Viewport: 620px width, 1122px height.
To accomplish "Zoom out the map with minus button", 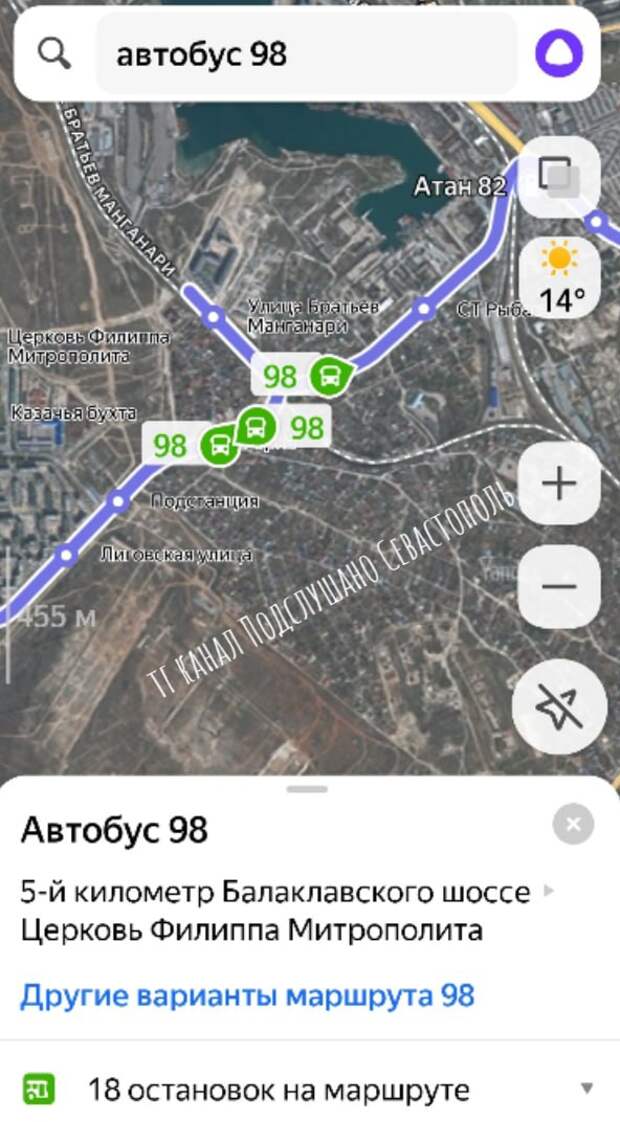I will pos(559,586).
